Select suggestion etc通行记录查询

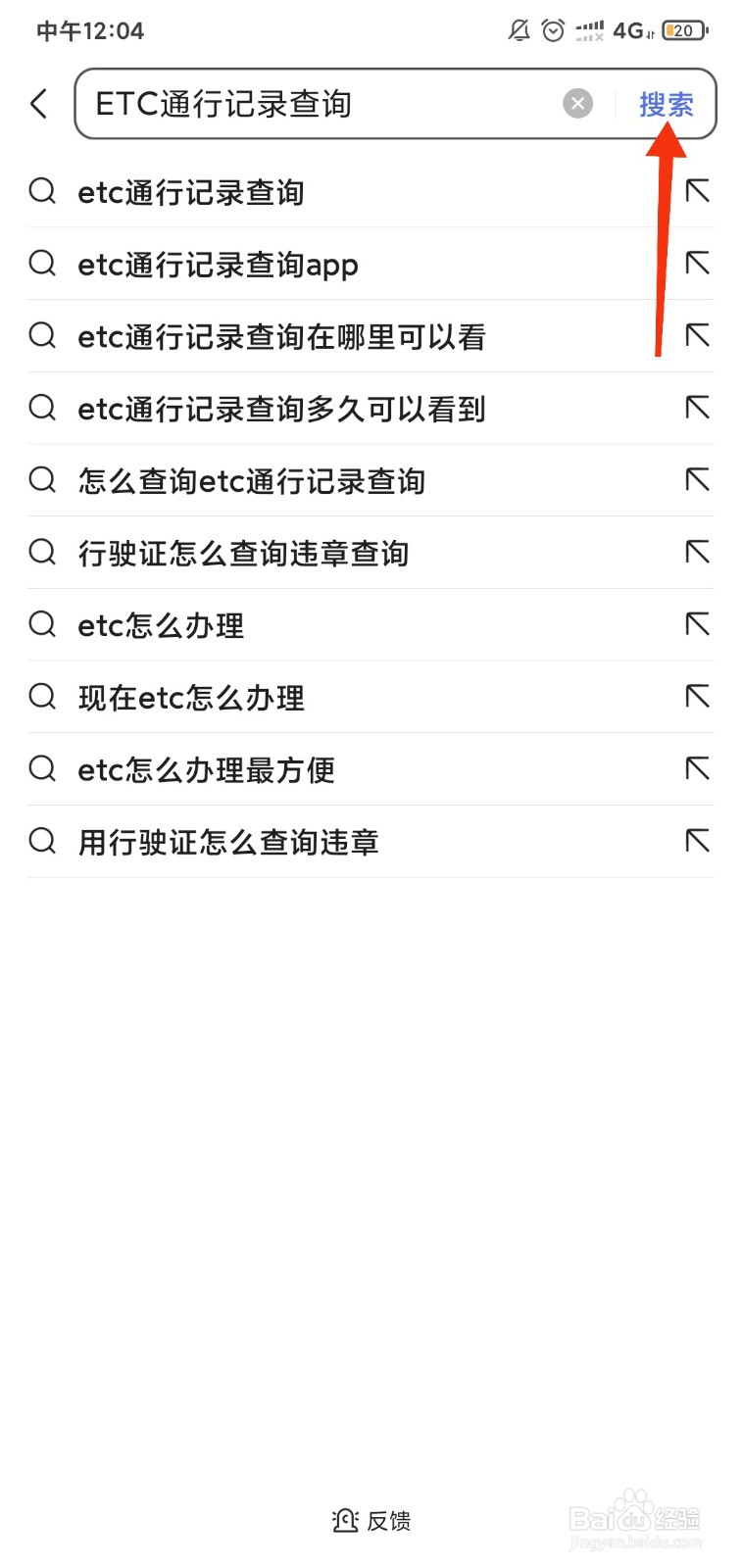pos(191,192)
